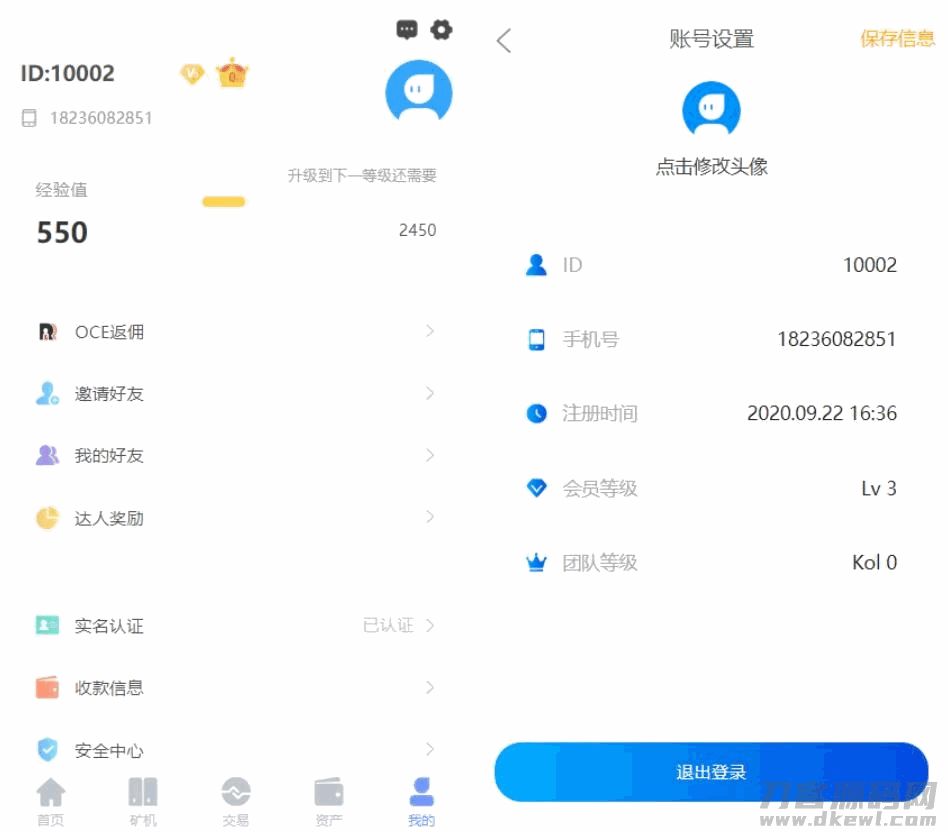
Task: Open 实名认证 row
Action: coord(235,626)
